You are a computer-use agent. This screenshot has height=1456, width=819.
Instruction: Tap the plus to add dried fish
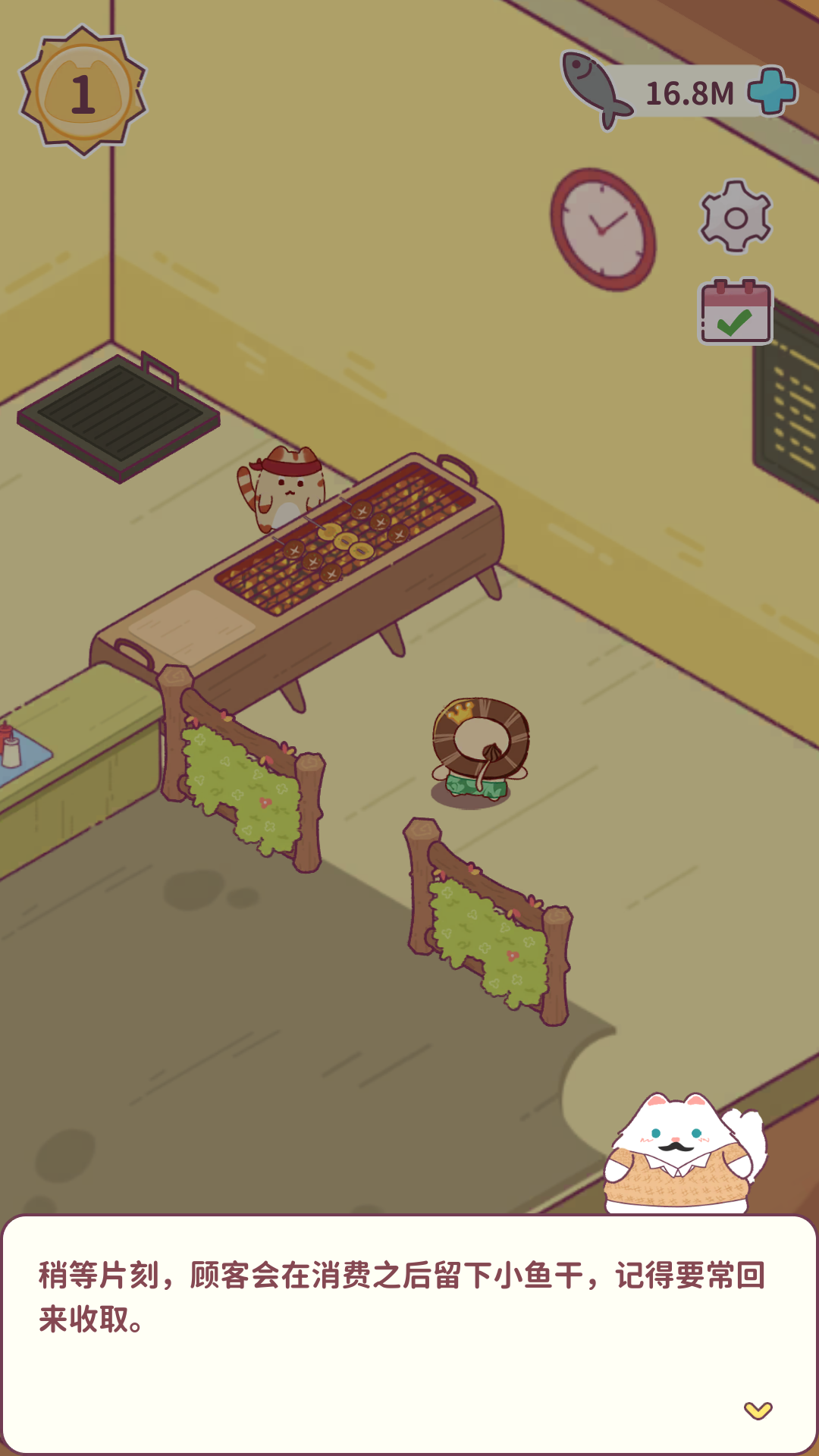[x=772, y=90]
